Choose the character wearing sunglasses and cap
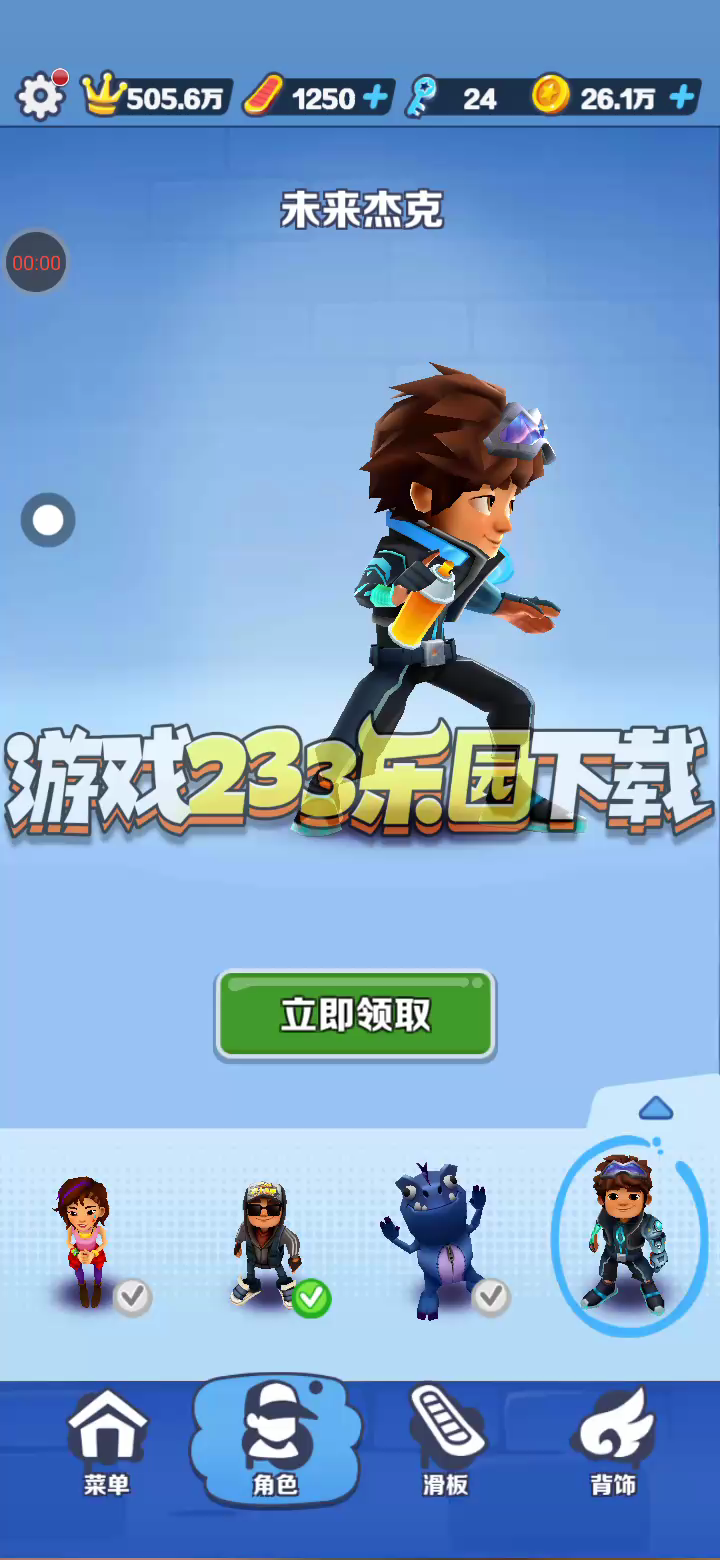The width and height of the screenshot is (720, 1560). tap(264, 1242)
